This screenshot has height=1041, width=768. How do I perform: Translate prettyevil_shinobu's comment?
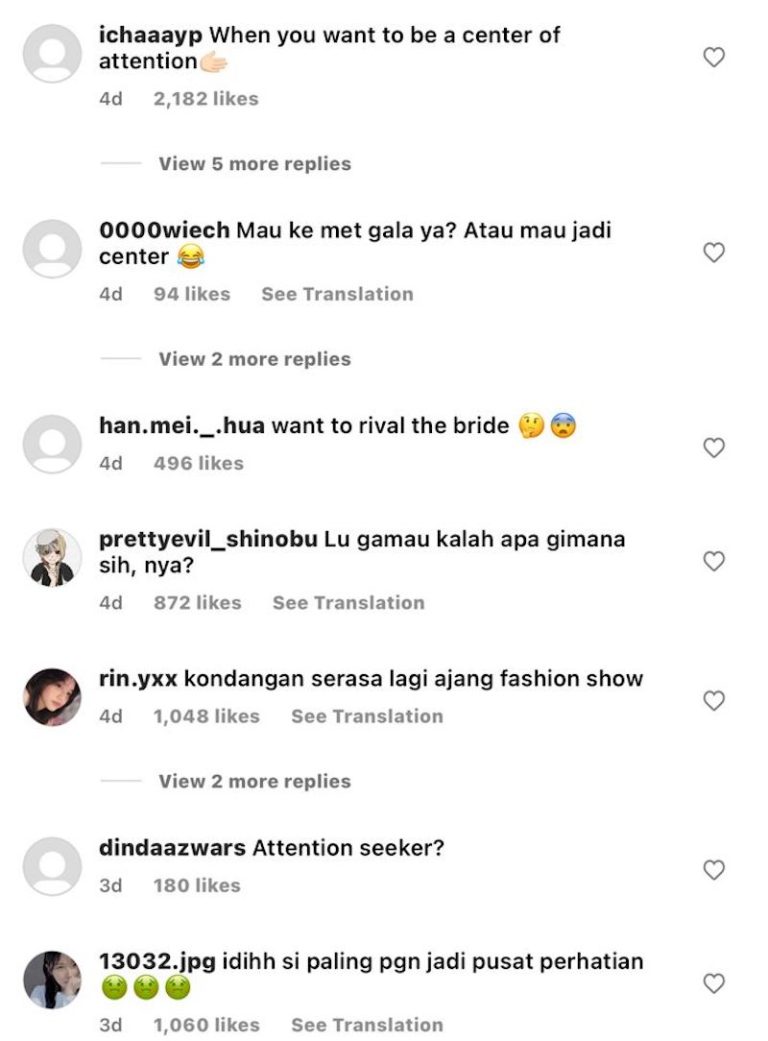348,602
